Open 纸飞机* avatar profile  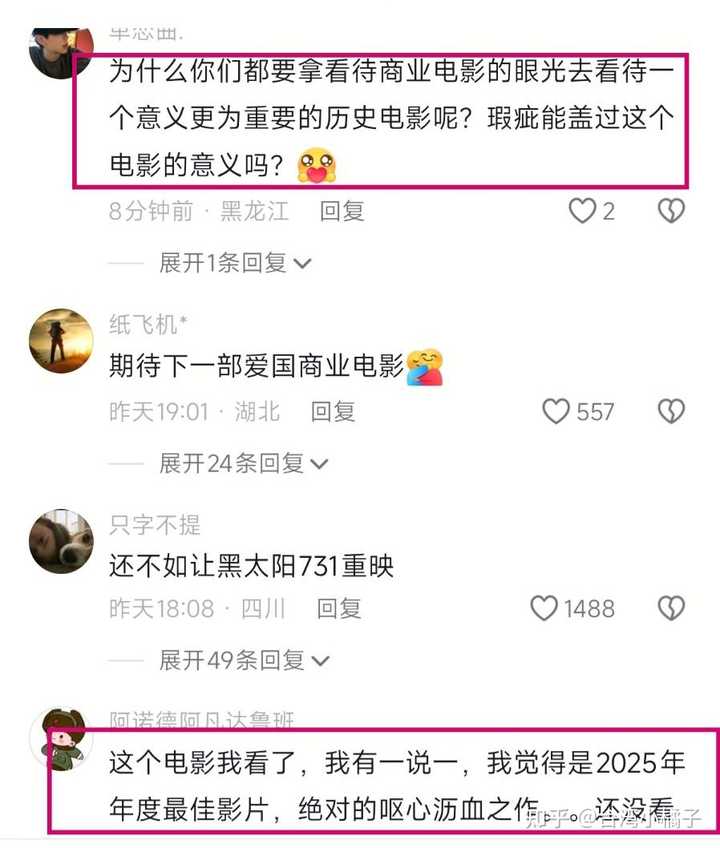[61, 341]
